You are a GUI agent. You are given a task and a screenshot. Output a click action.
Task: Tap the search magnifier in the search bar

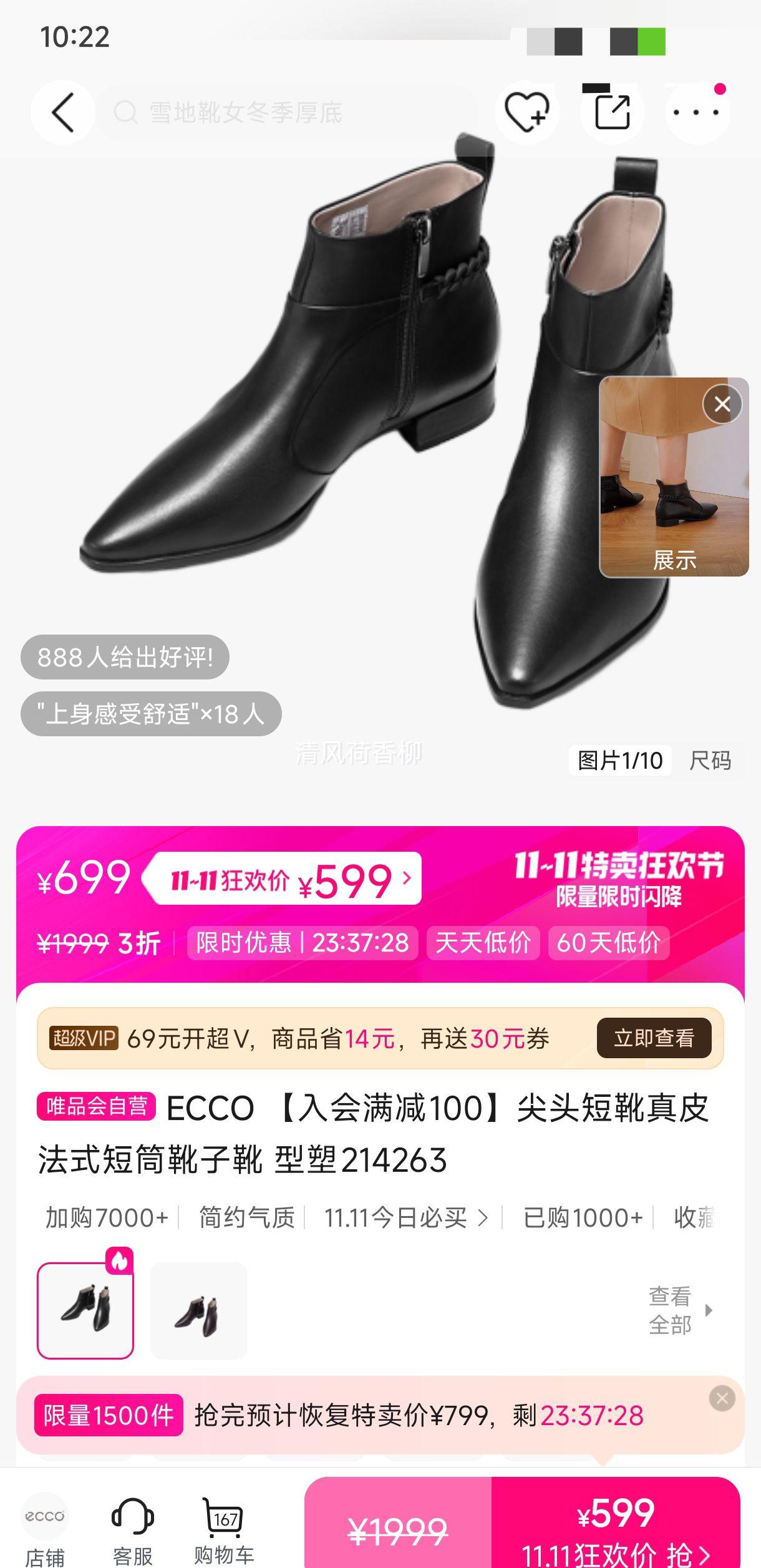pyautogui.click(x=127, y=112)
